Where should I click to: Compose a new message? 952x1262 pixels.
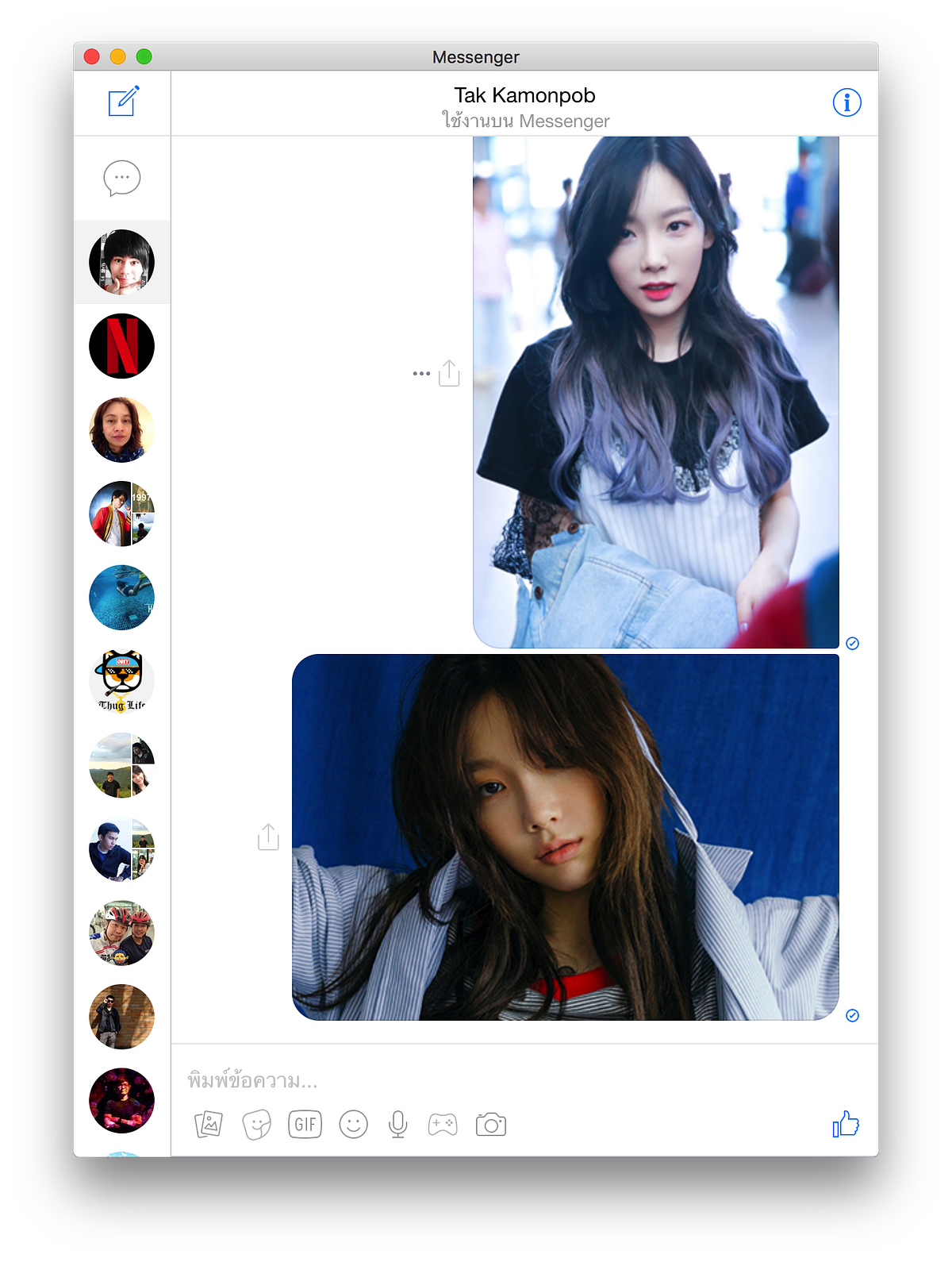123,102
